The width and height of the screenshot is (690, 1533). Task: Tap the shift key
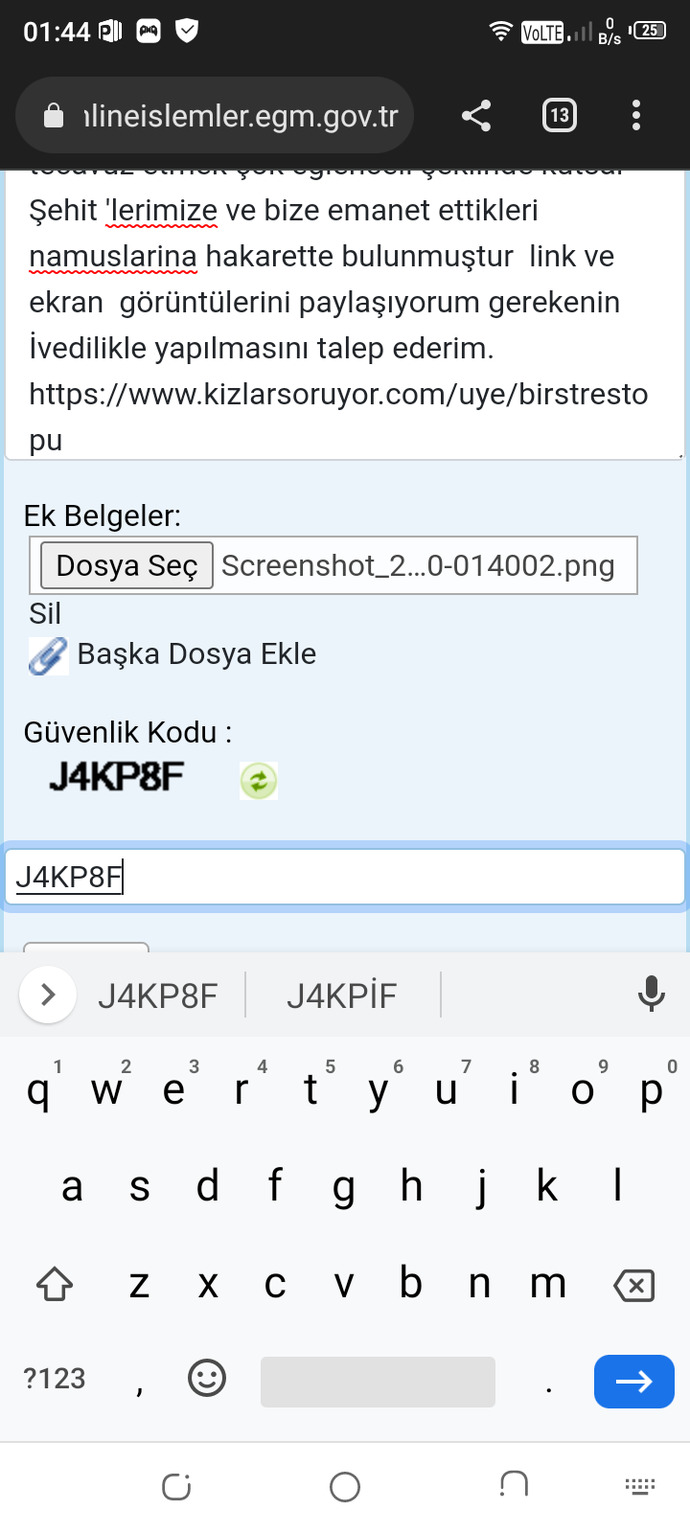55,1284
